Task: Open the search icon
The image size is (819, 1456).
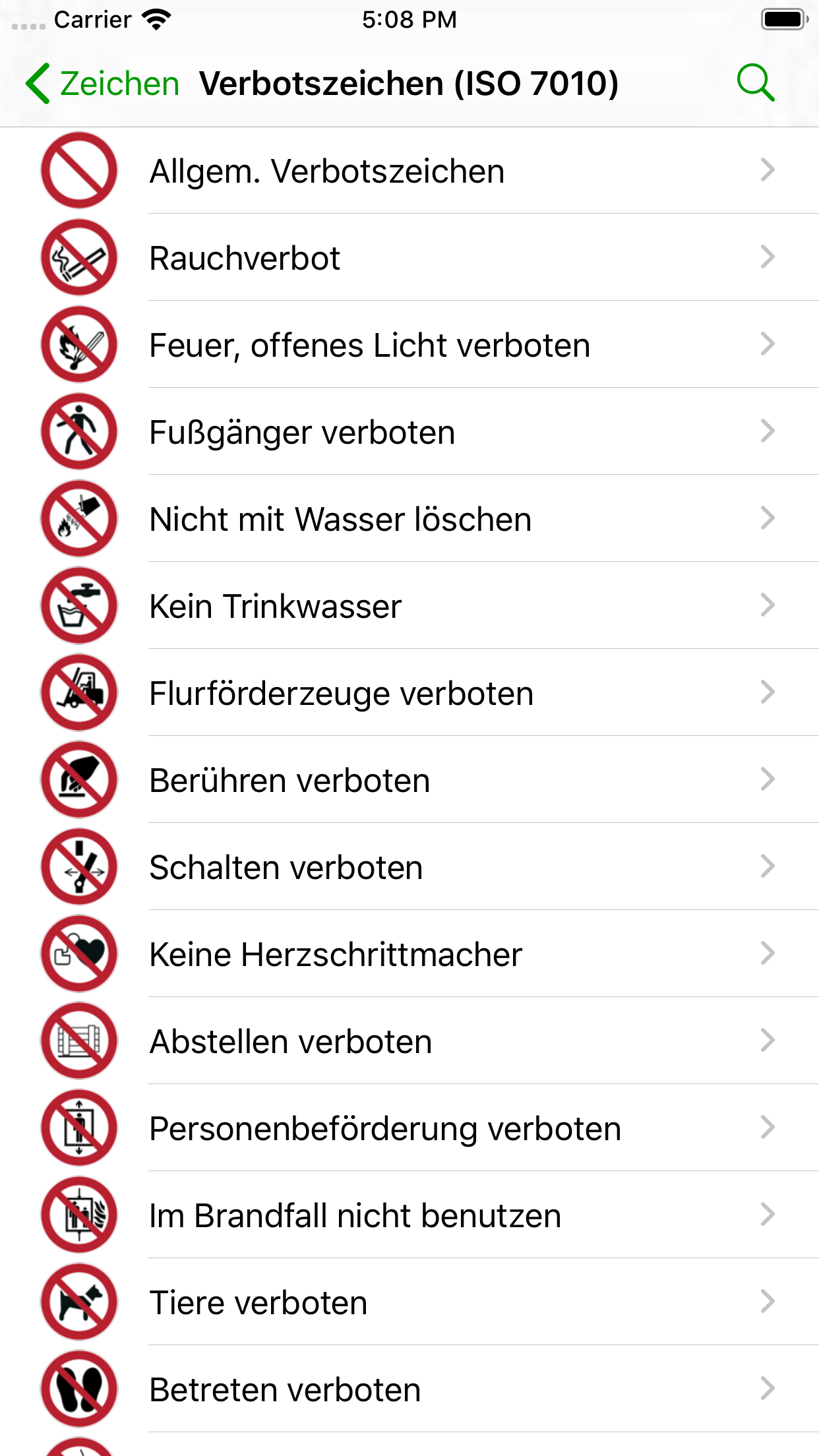Action: [755, 83]
